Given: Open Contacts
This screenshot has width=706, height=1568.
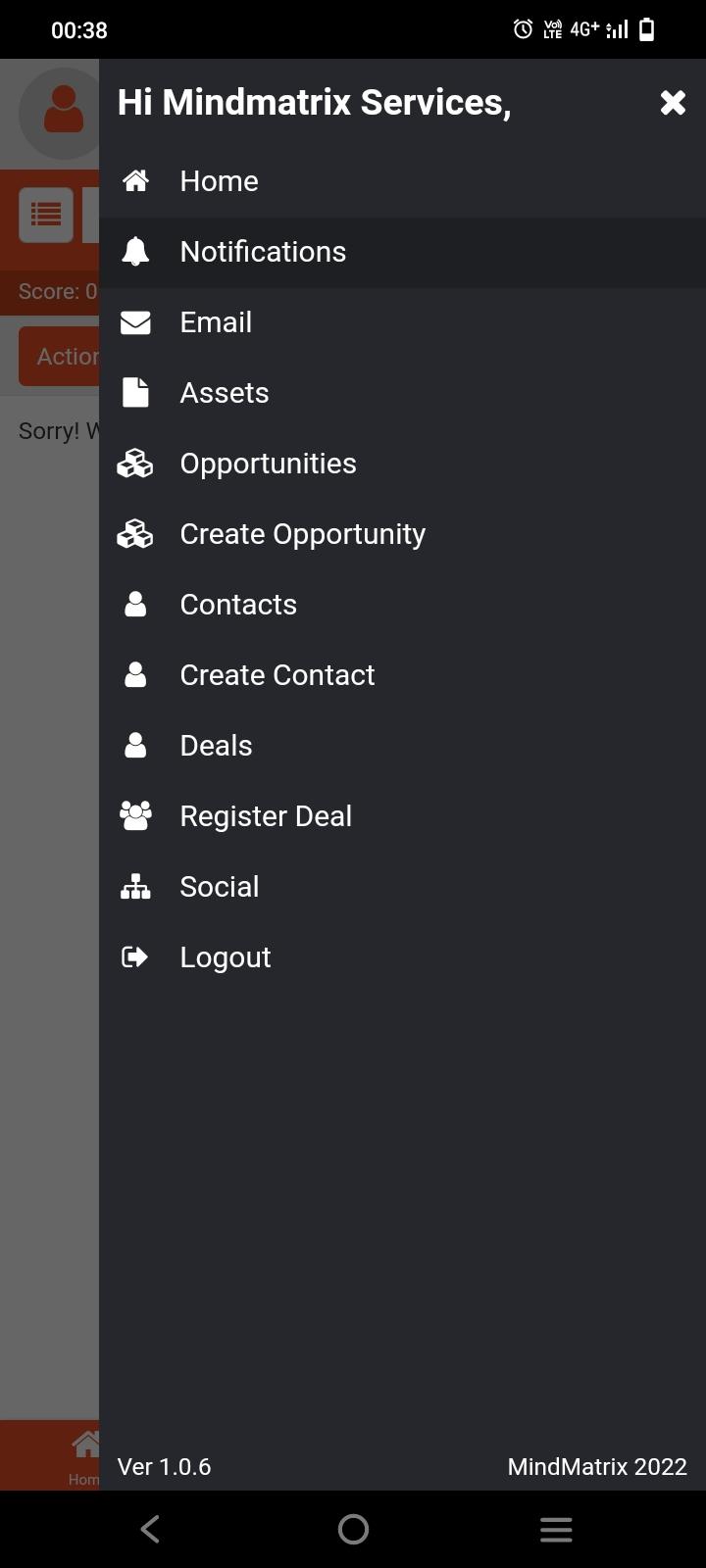Looking at the screenshot, I should (x=402, y=605).
